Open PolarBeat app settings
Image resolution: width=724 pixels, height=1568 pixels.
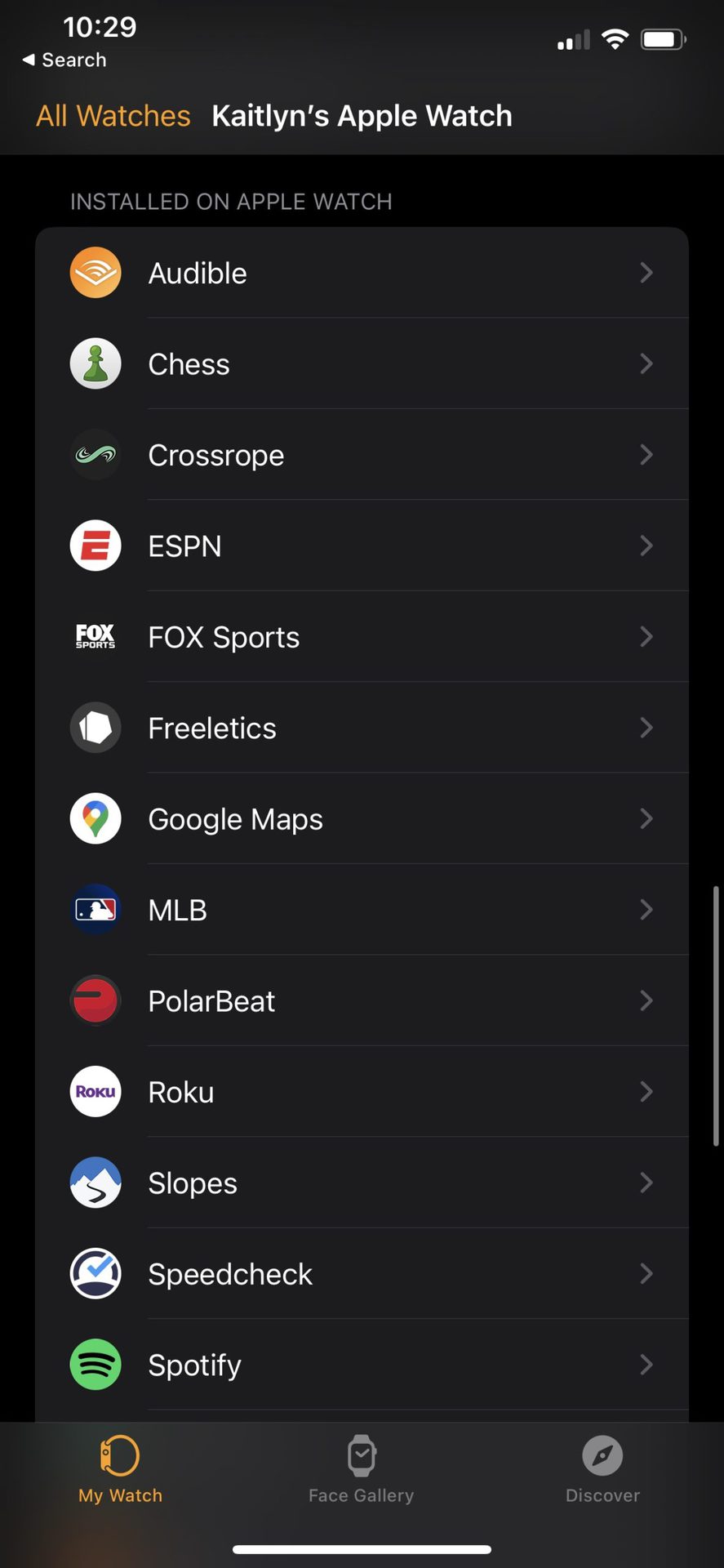pyautogui.click(x=361, y=1001)
